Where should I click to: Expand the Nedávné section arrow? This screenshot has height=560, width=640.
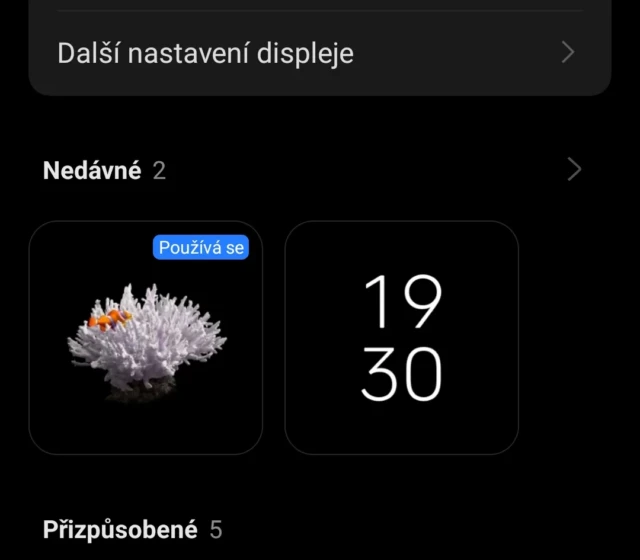[x=574, y=170]
